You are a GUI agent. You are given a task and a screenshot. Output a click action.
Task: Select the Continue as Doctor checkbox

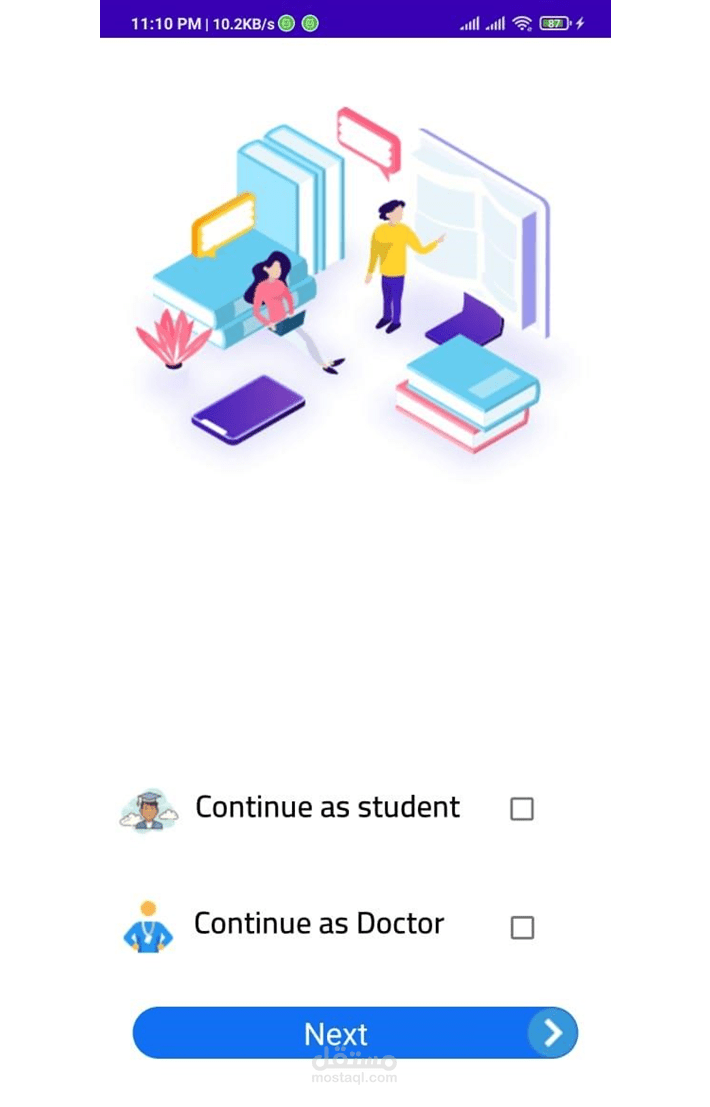tap(521, 928)
